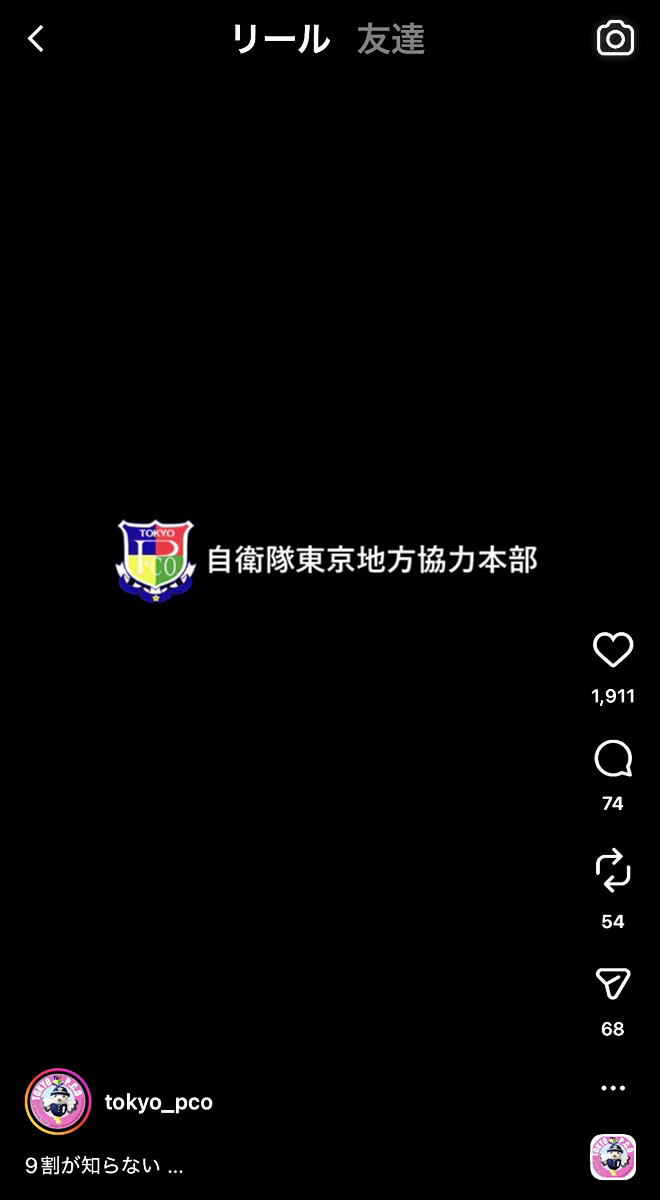
Task: Open the comments on this reel
Action: [x=613, y=760]
